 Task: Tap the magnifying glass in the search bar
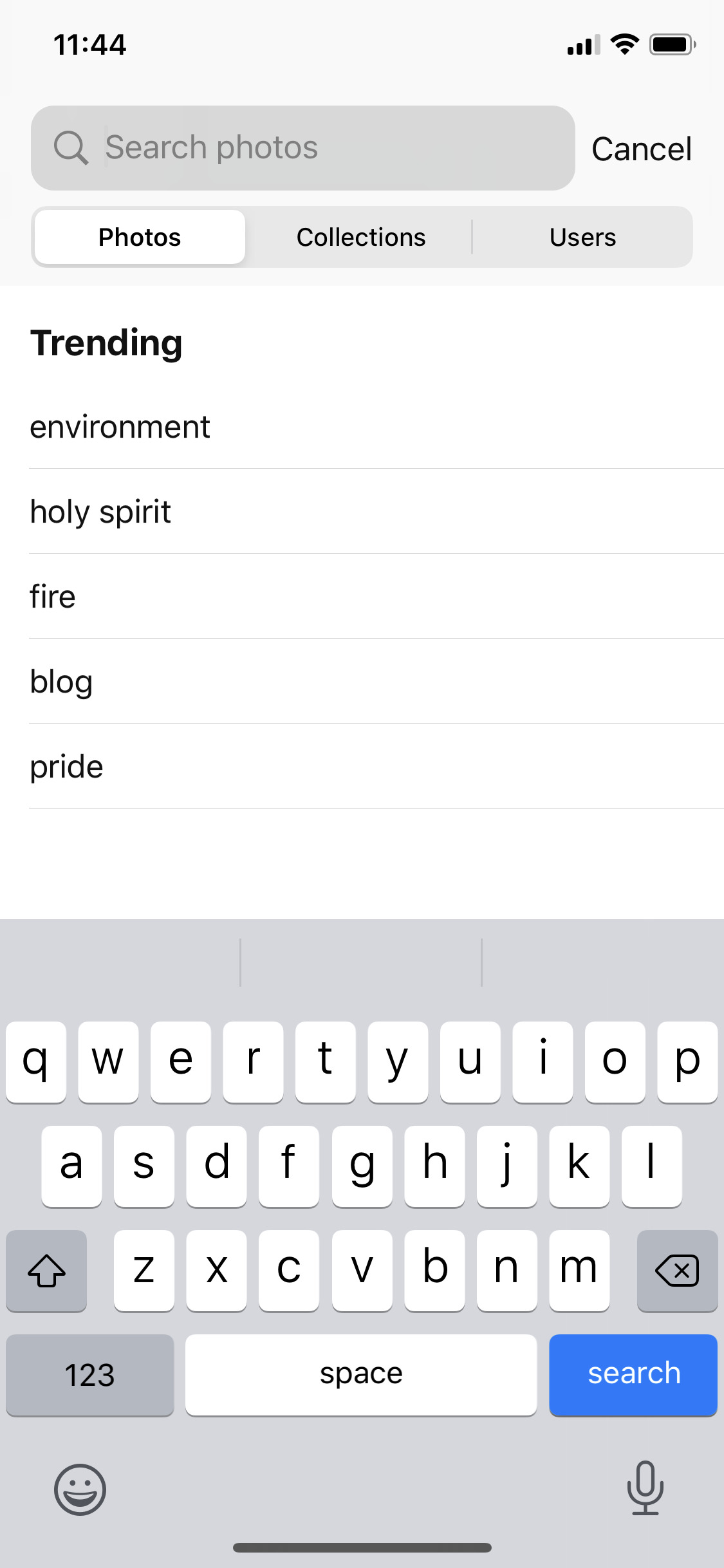click(x=72, y=147)
